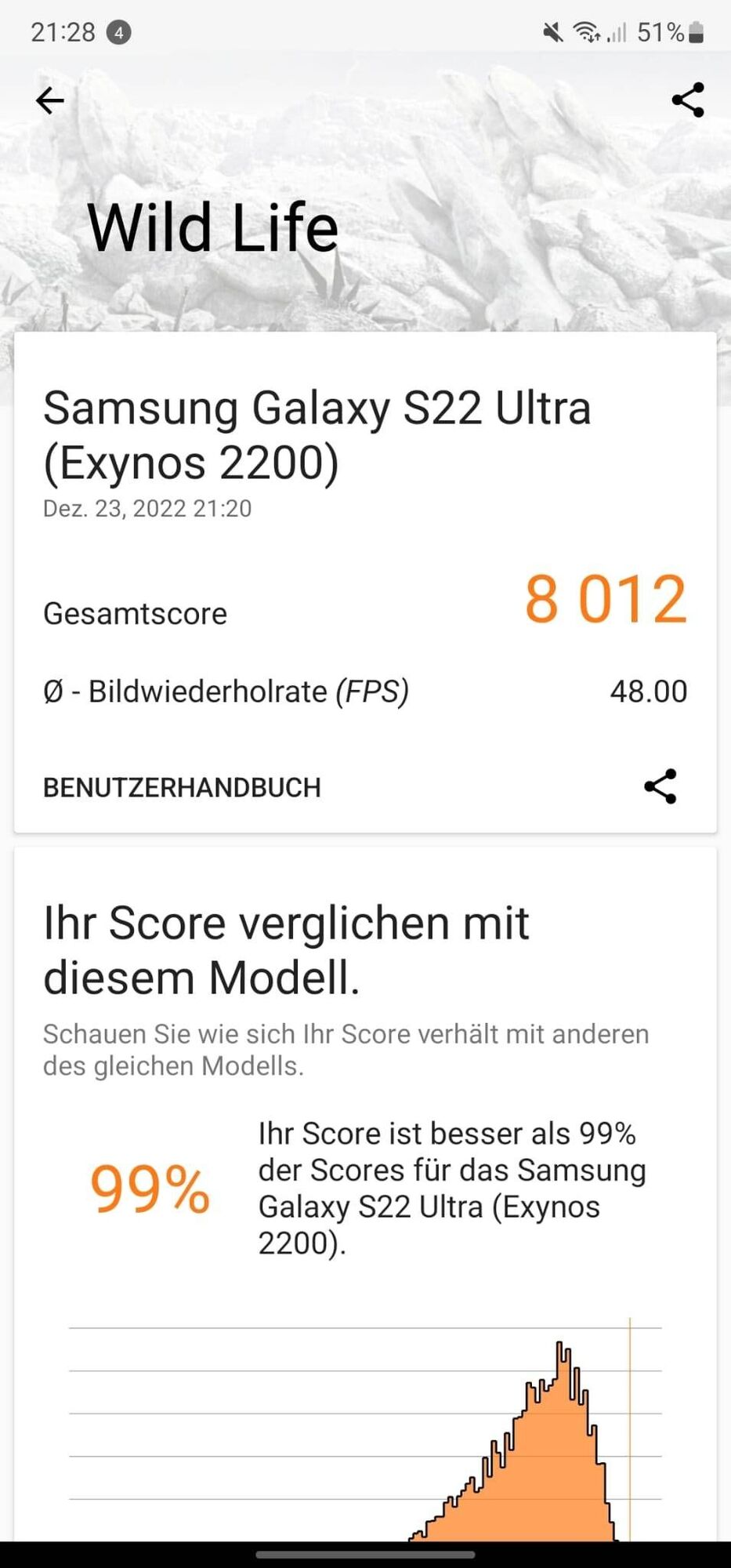Select the benchmark date Dez. 23, 2022
Image resolution: width=731 pixels, height=1568 pixels.
click(x=147, y=508)
